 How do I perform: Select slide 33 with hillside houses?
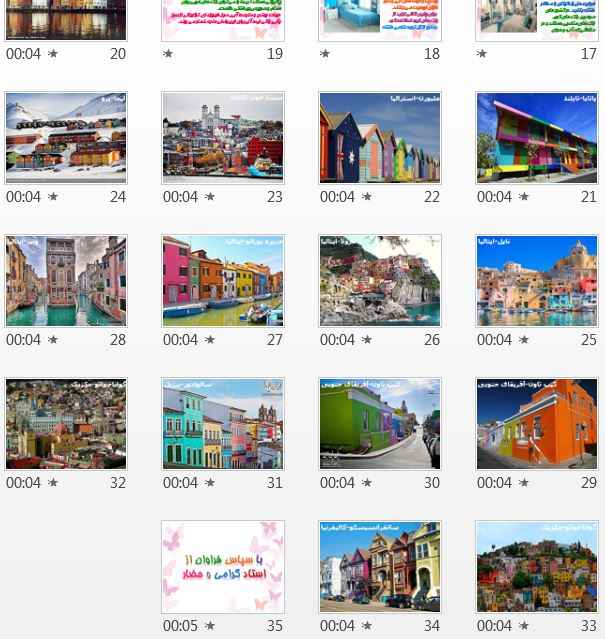[537, 567]
